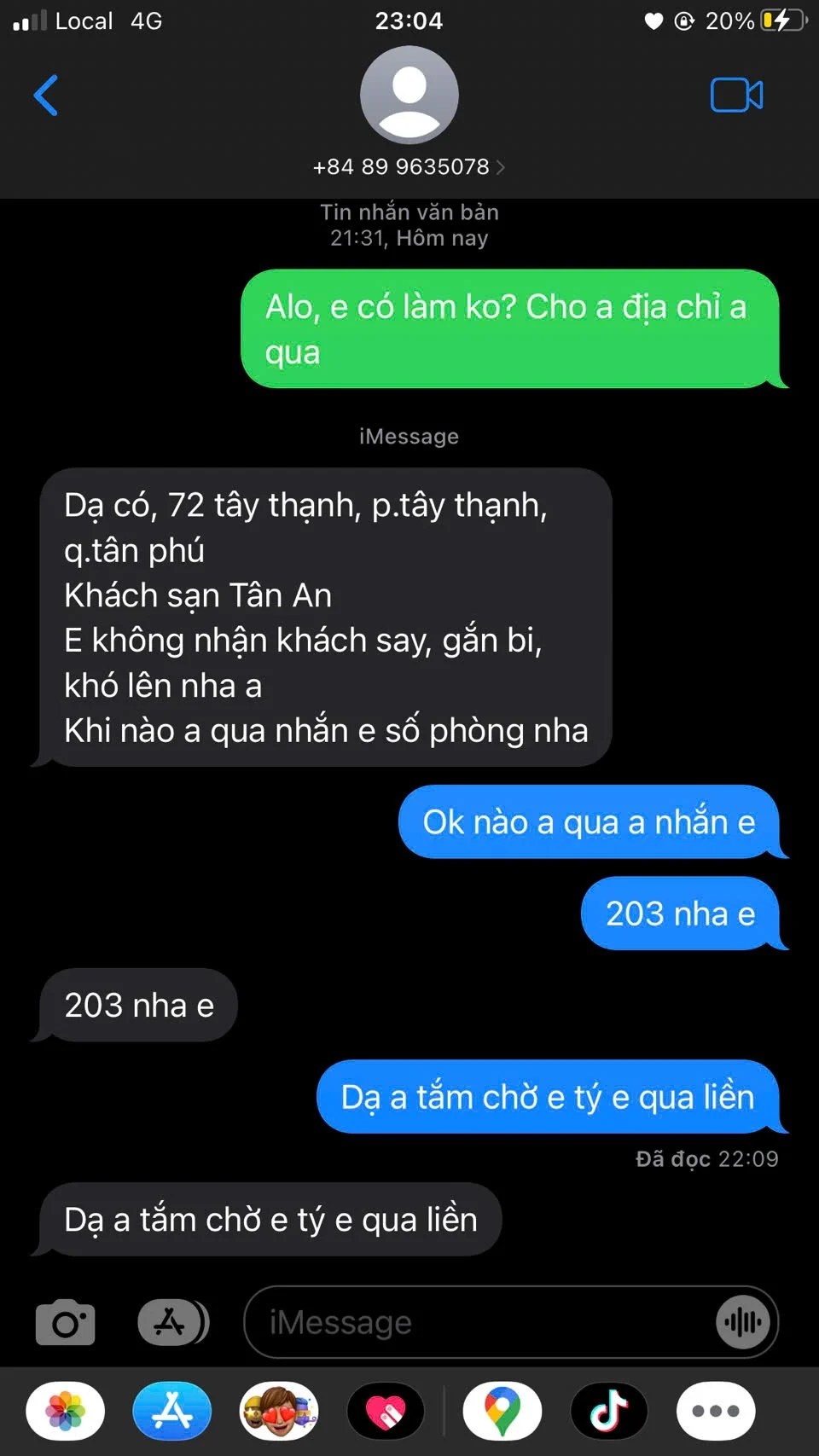This screenshot has width=819, height=1456.
Task: Open TikTok in the app strip
Action: (x=609, y=1411)
